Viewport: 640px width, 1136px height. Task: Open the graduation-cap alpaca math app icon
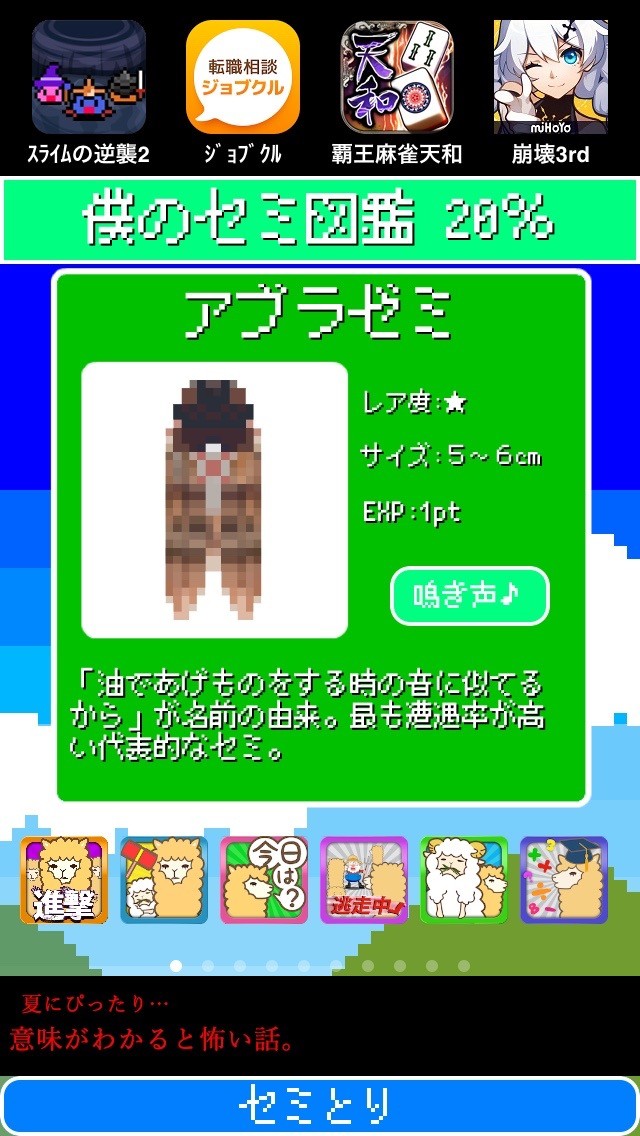point(564,880)
